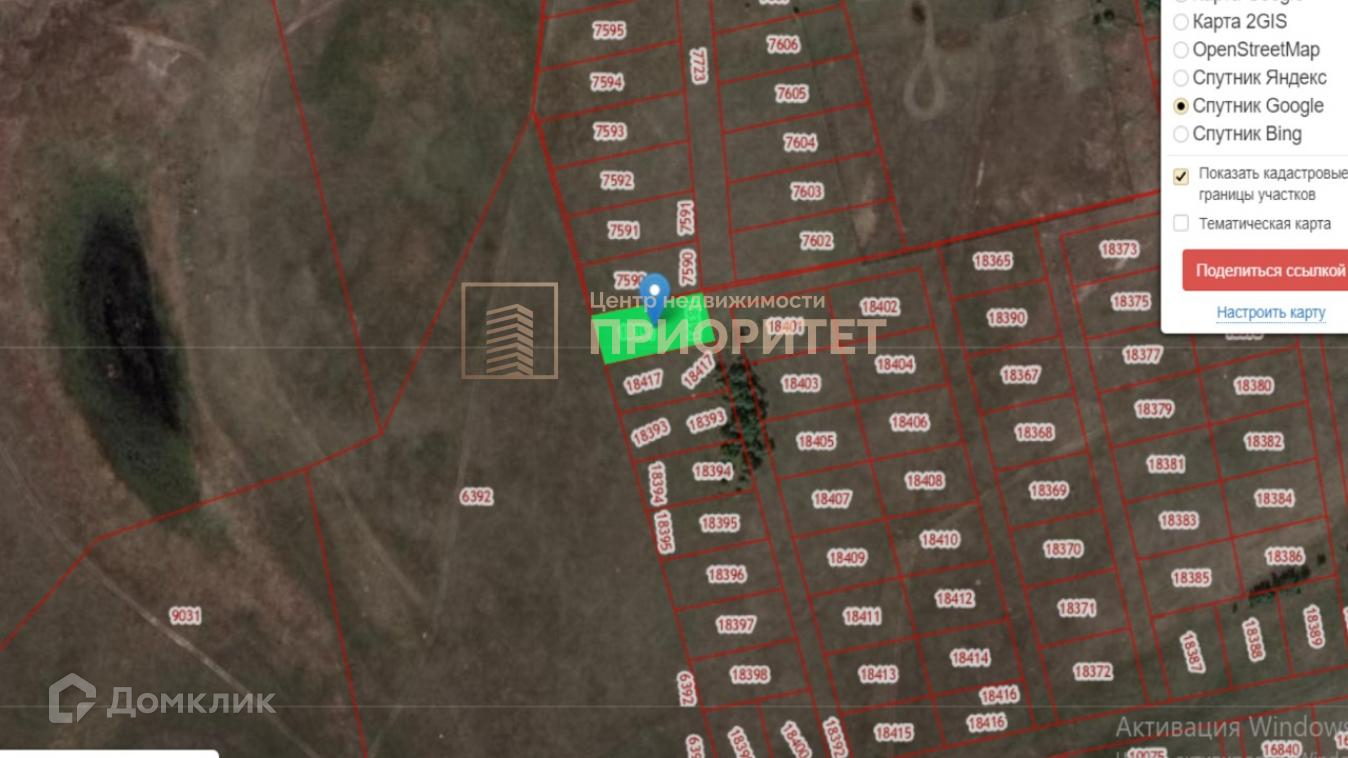Switch to the Спутник Bing satellite layer
This screenshot has width=1348, height=758.
coord(1181,134)
